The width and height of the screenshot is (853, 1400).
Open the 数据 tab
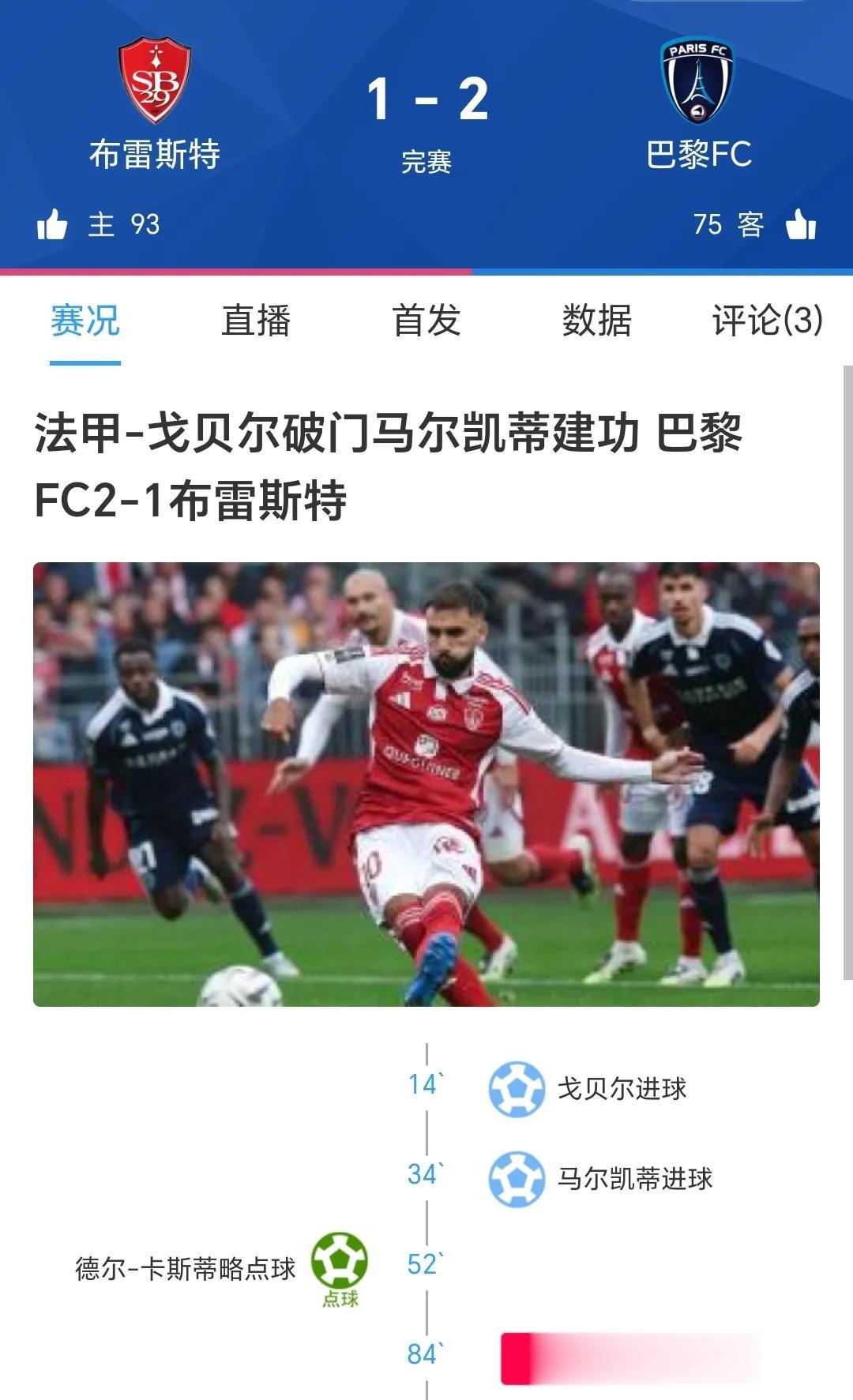click(x=597, y=321)
